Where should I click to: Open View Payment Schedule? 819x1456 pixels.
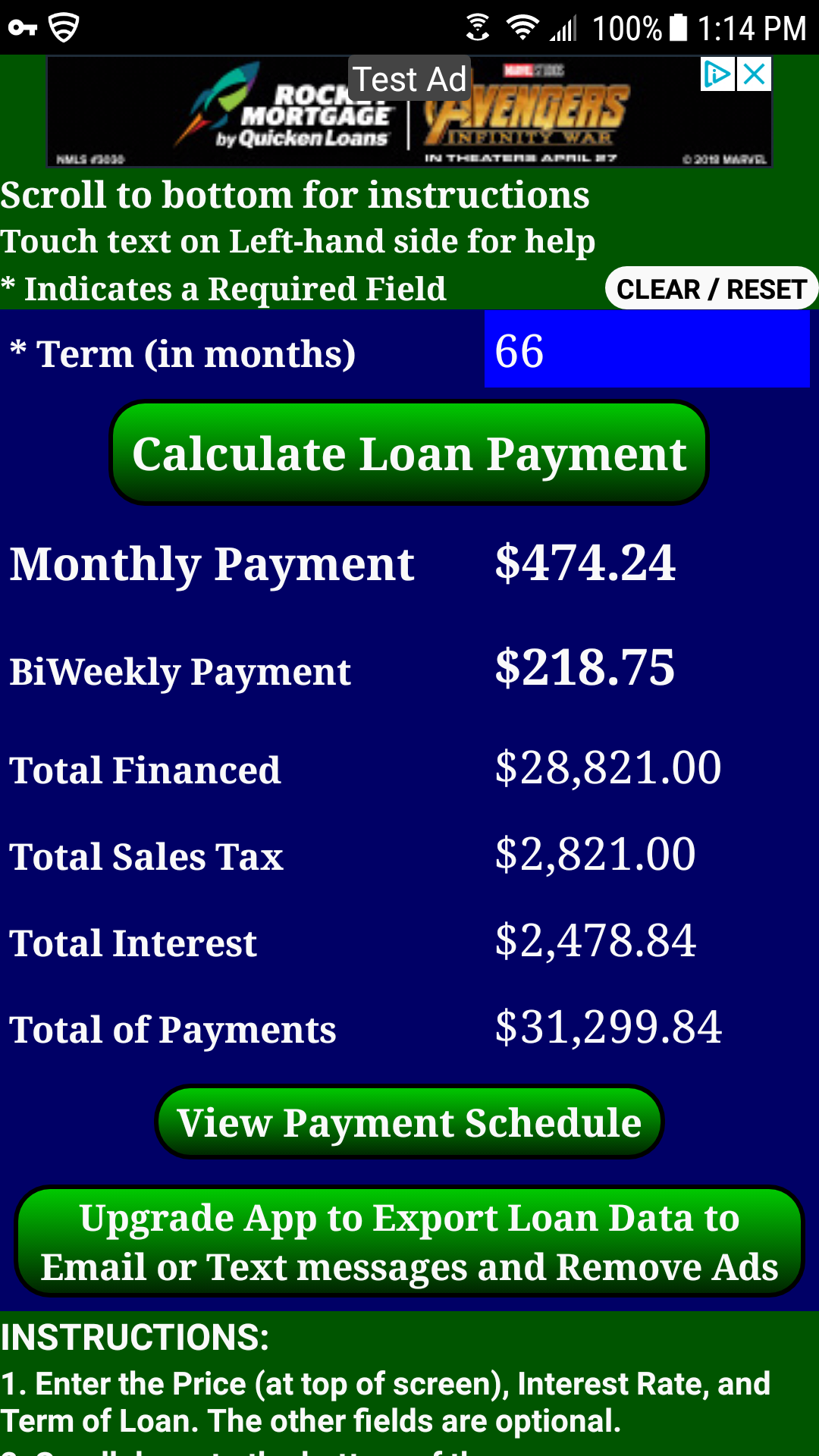(x=409, y=1122)
